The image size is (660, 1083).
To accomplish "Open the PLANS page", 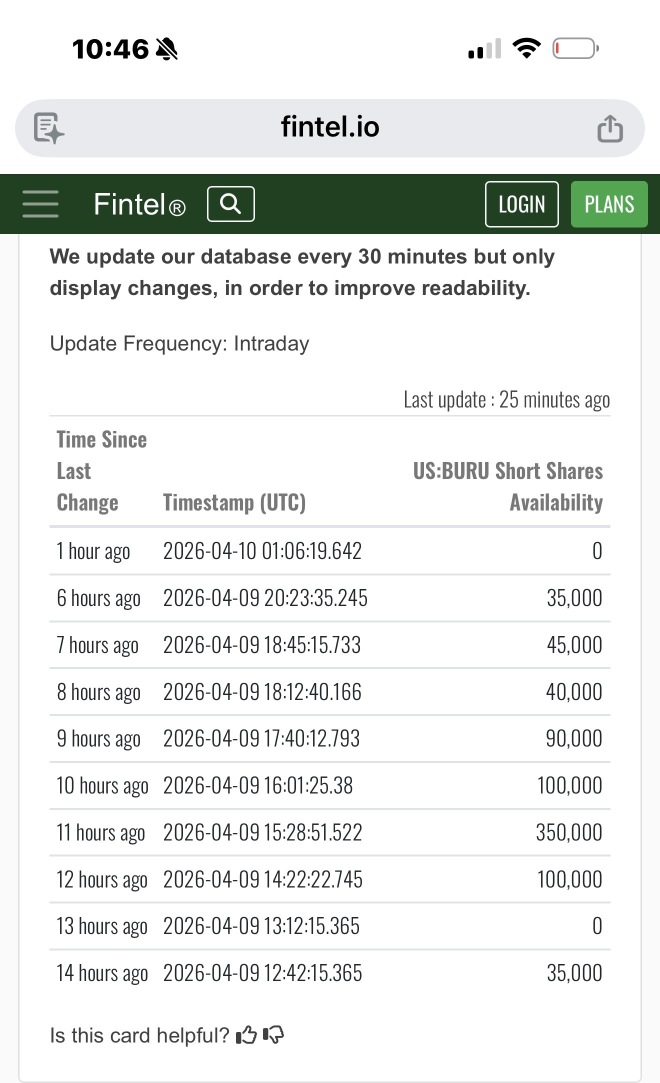I will [x=609, y=204].
